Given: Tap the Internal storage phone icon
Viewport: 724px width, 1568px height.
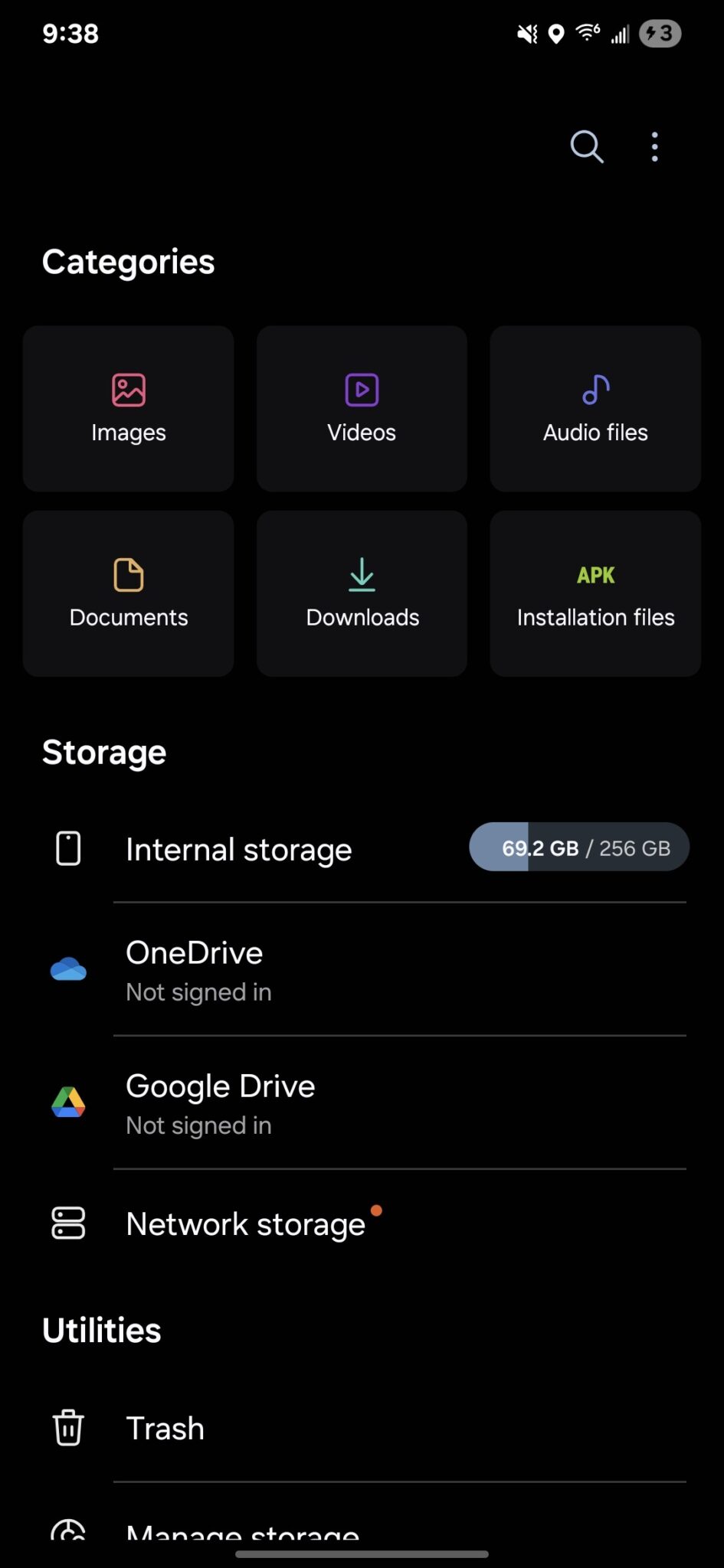Looking at the screenshot, I should tap(68, 848).
